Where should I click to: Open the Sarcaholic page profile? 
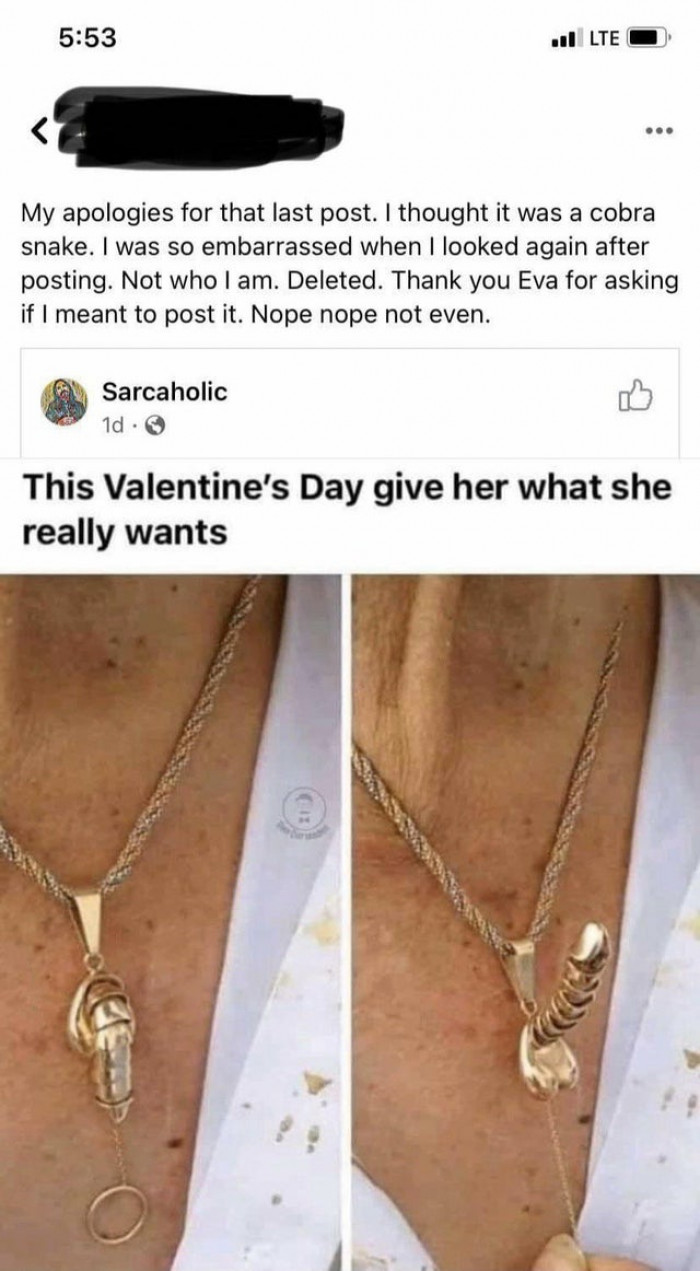164,391
